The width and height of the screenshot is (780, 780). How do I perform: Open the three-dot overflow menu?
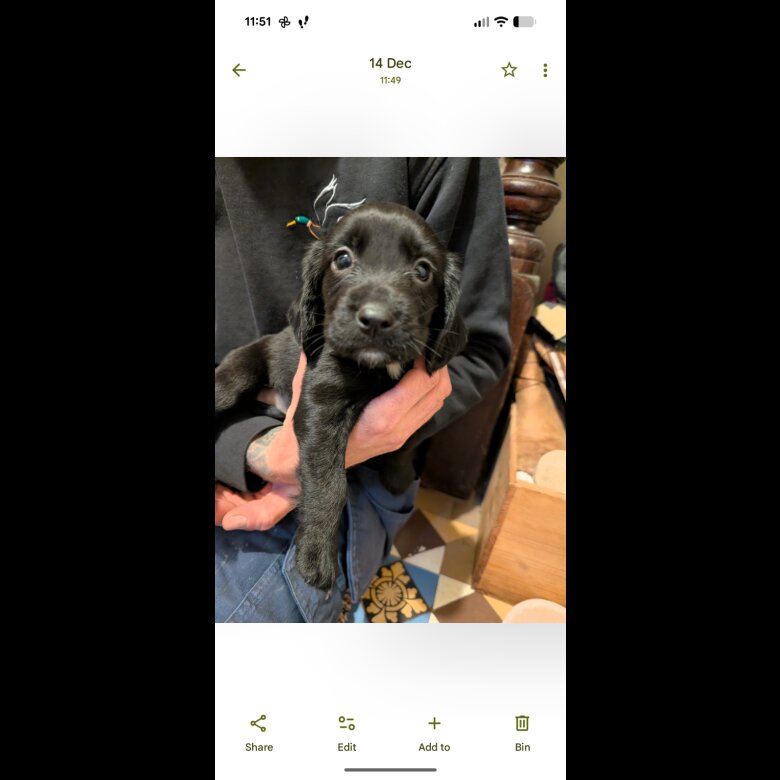point(545,70)
